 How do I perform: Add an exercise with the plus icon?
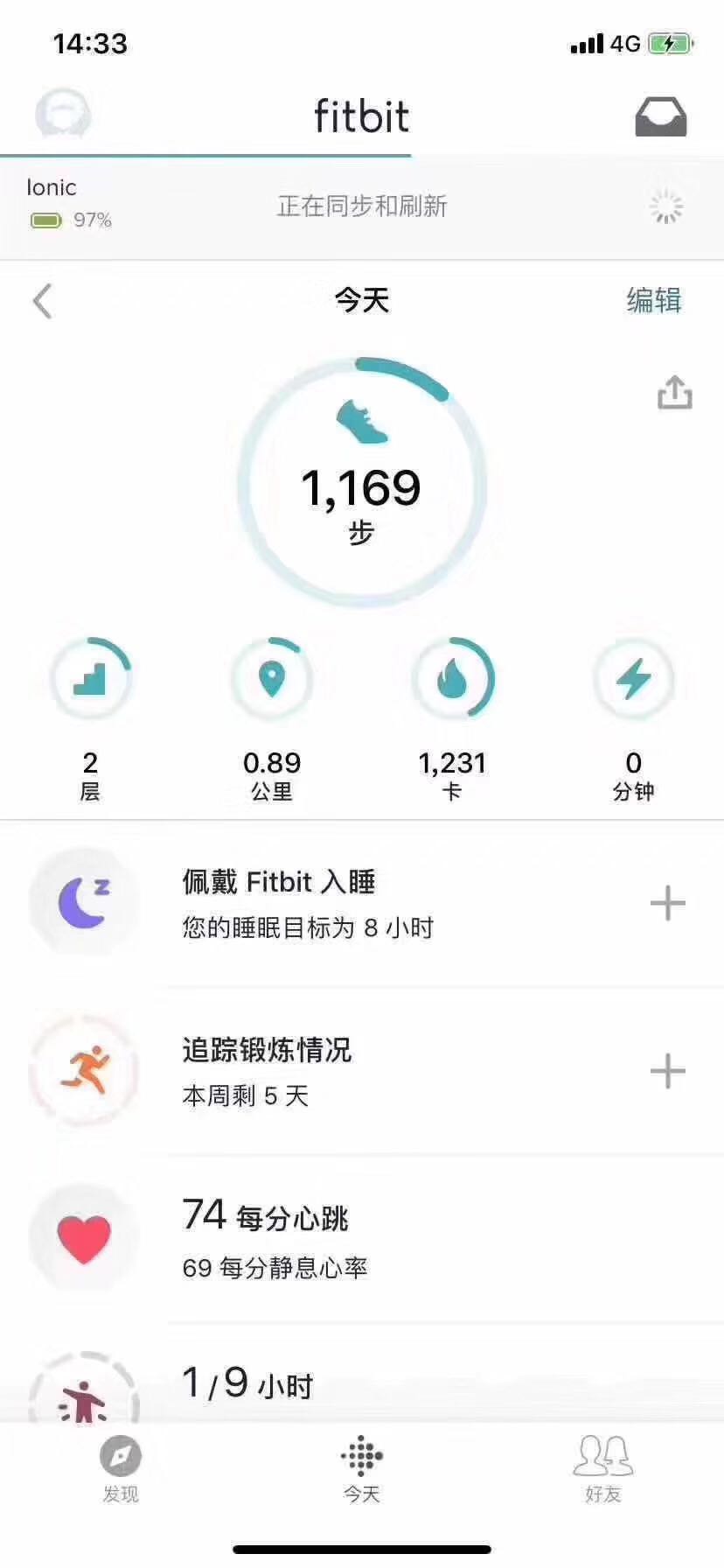click(667, 1071)
